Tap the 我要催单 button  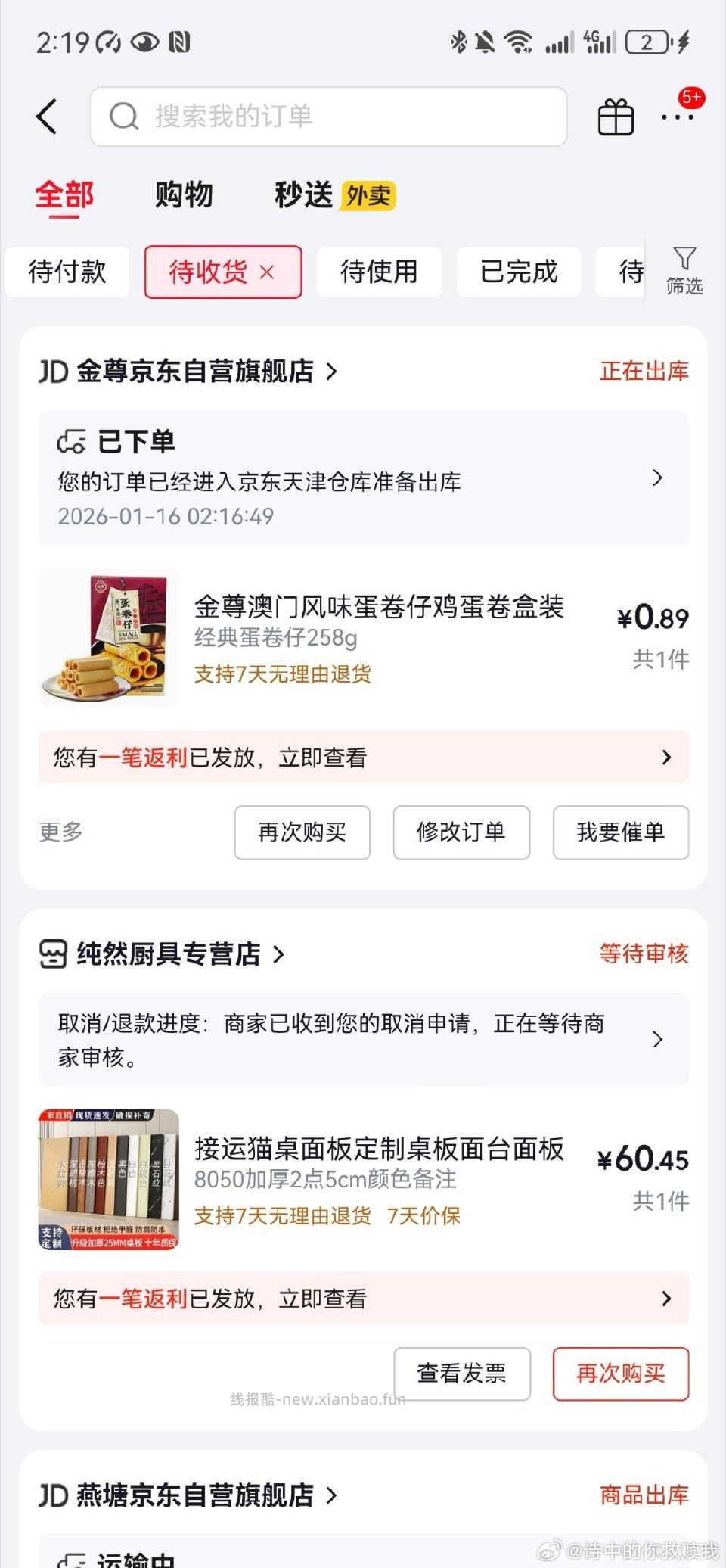point(620,832)
